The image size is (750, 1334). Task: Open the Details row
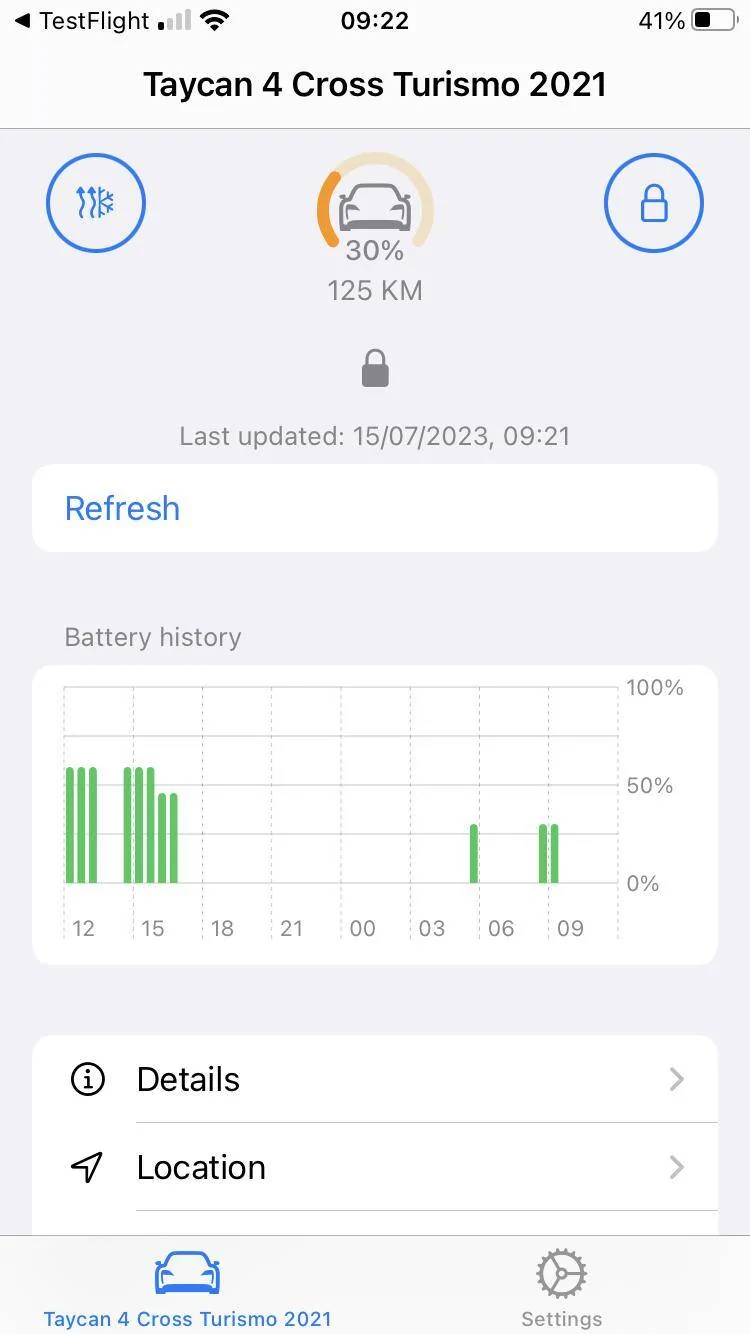(x=375, y=1079)
